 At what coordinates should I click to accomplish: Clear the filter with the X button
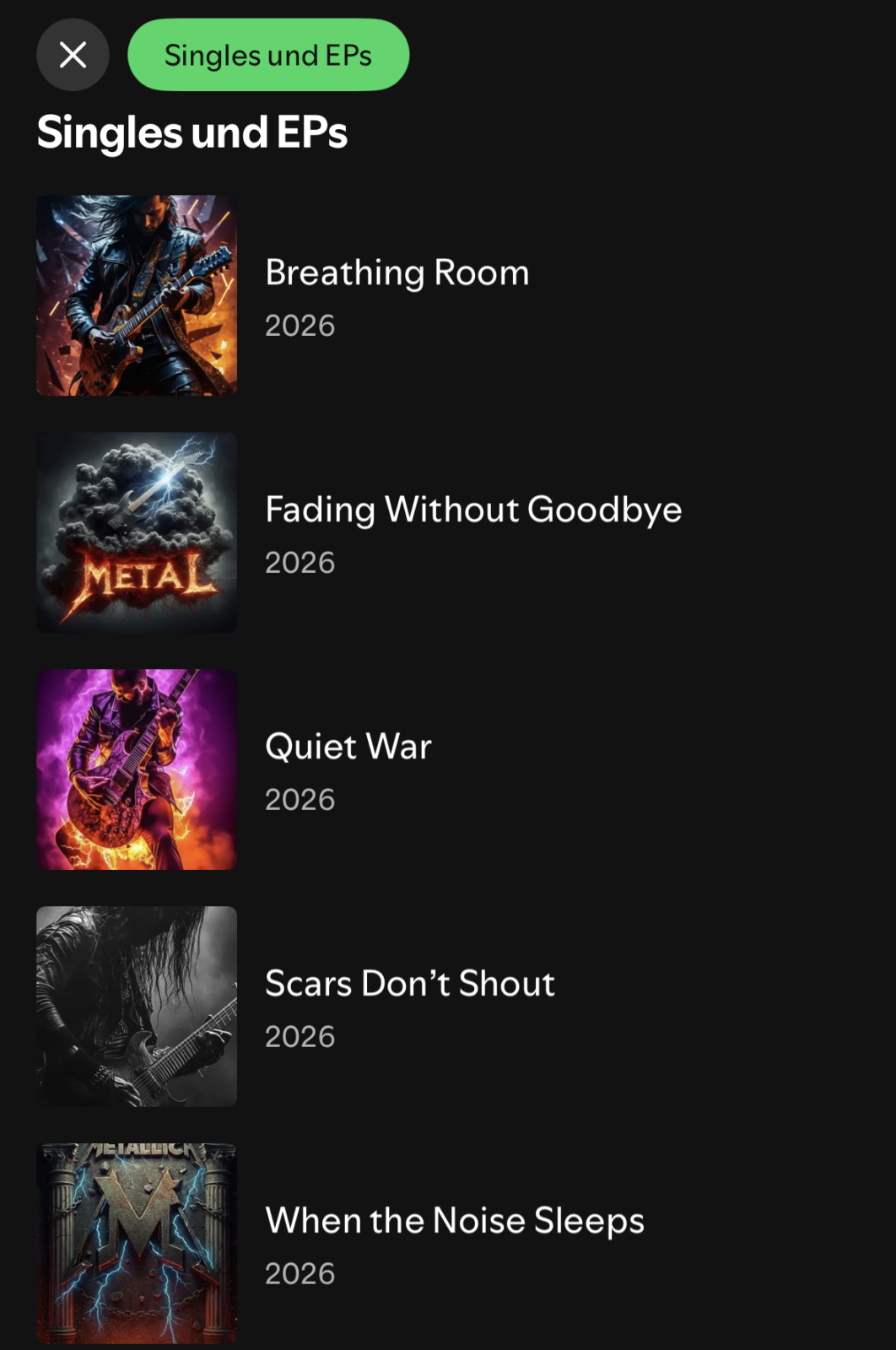[73, 55]
